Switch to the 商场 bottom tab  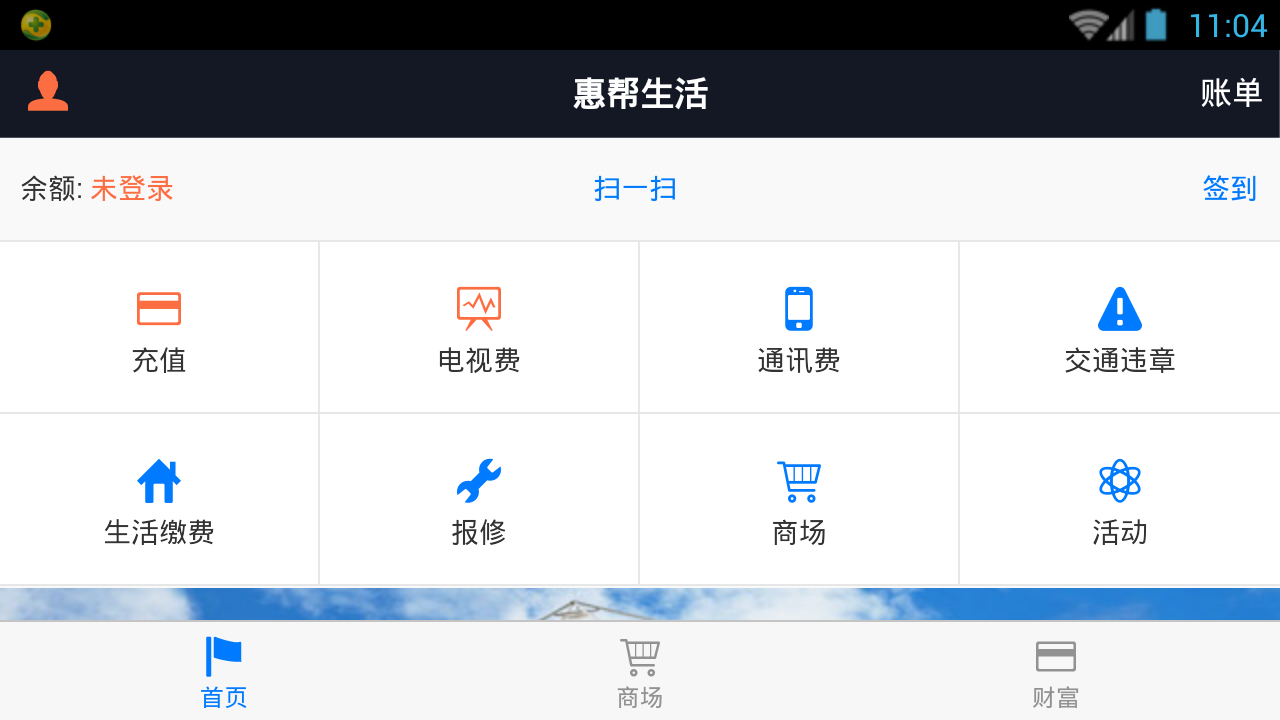coord(640,672)
